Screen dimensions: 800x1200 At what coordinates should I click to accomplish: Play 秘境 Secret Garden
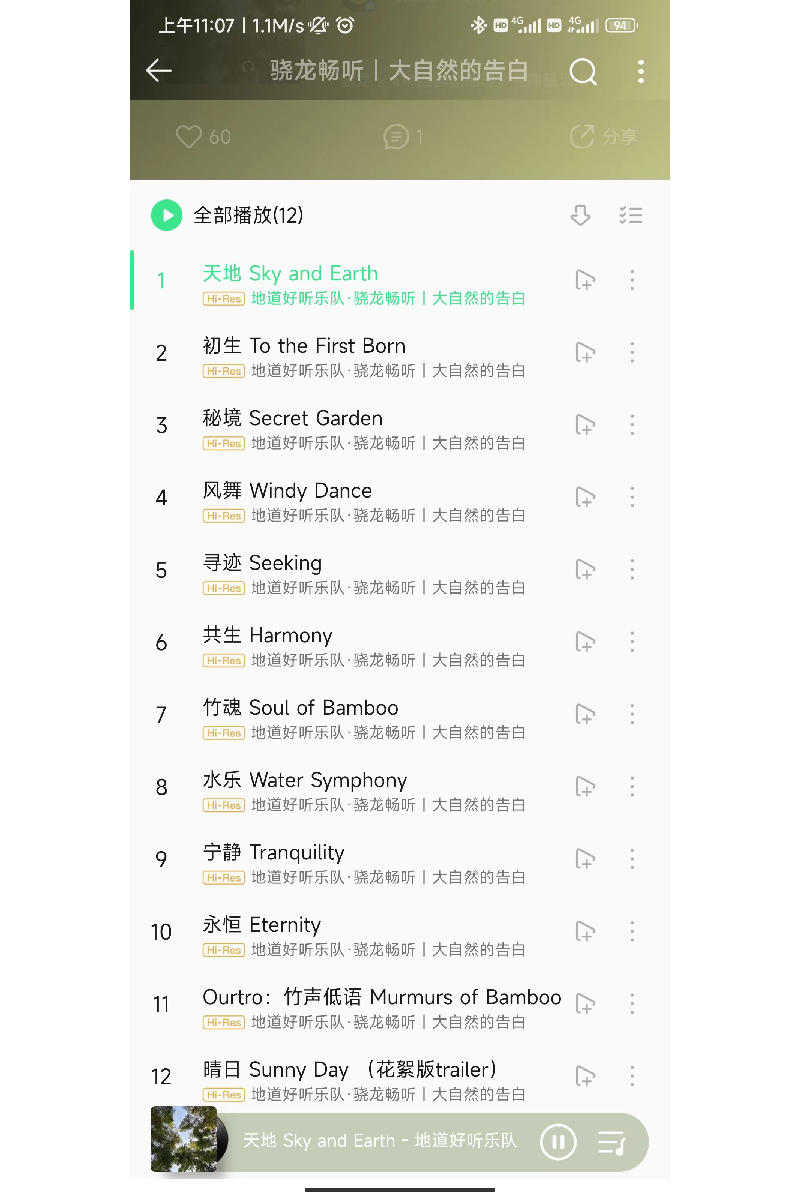[x=292, y=419]
